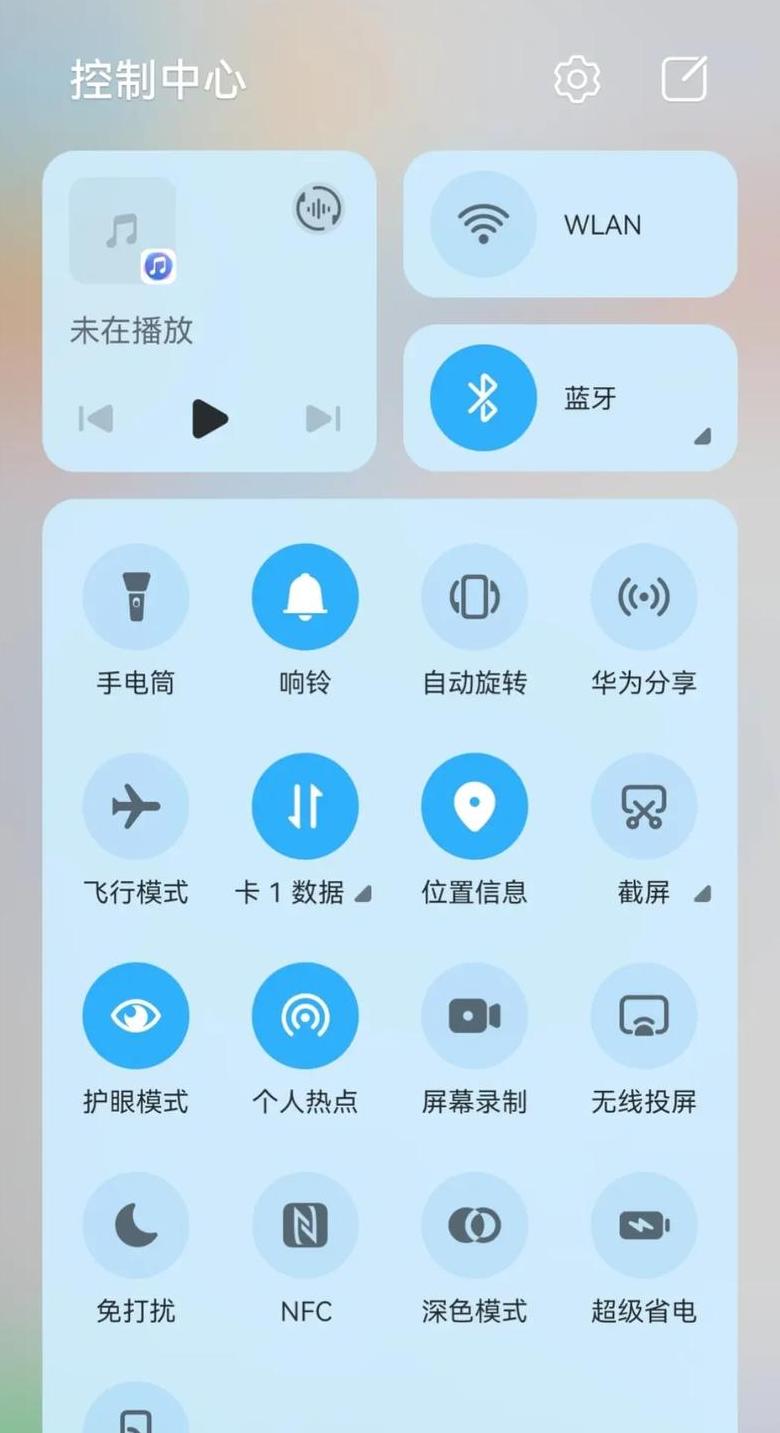This screenshot has height=1433, width=780.
Task: Turn off Bluetooth (蓝牙)
Action: coord(483,398)
